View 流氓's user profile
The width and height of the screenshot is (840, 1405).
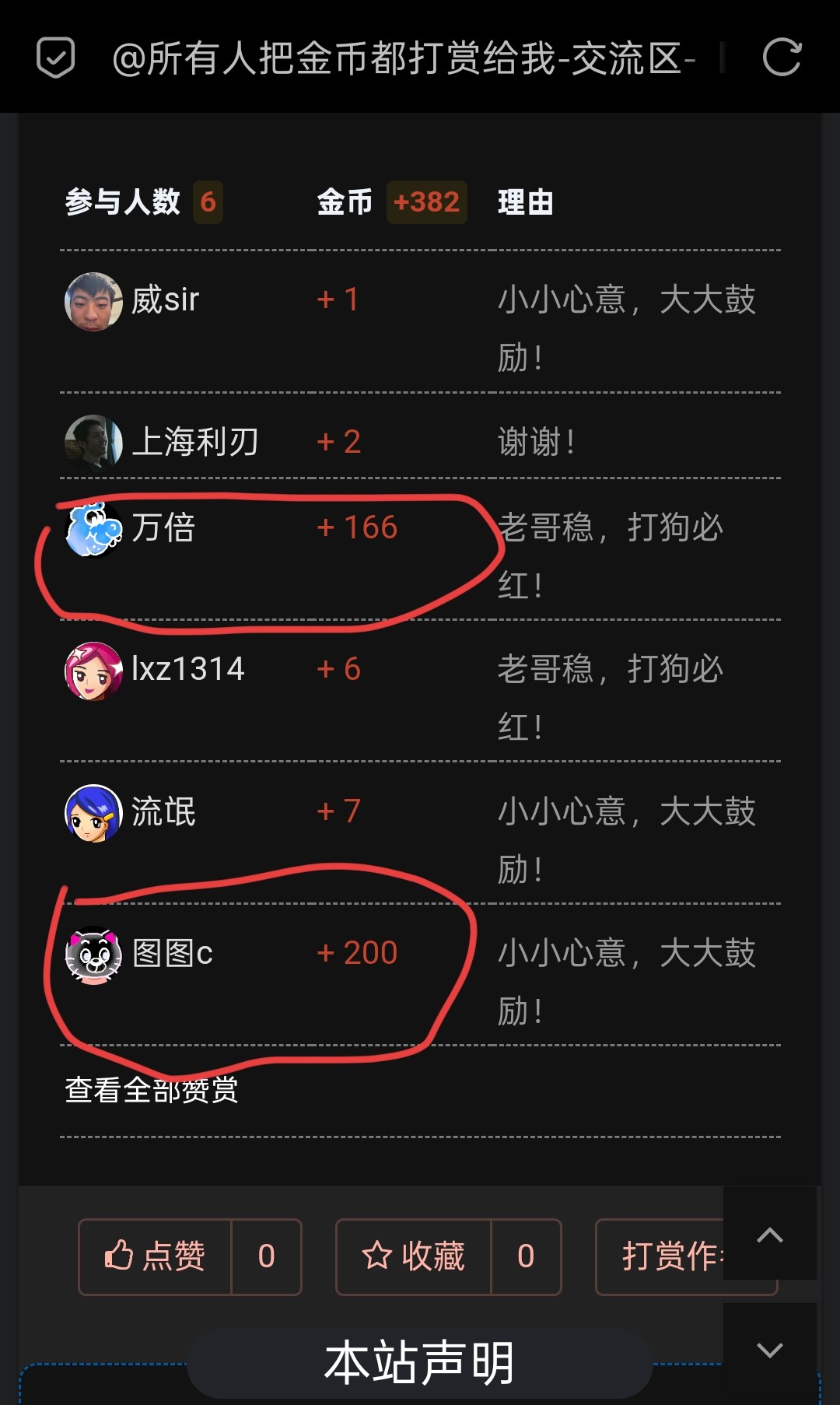tap(163, 812)
